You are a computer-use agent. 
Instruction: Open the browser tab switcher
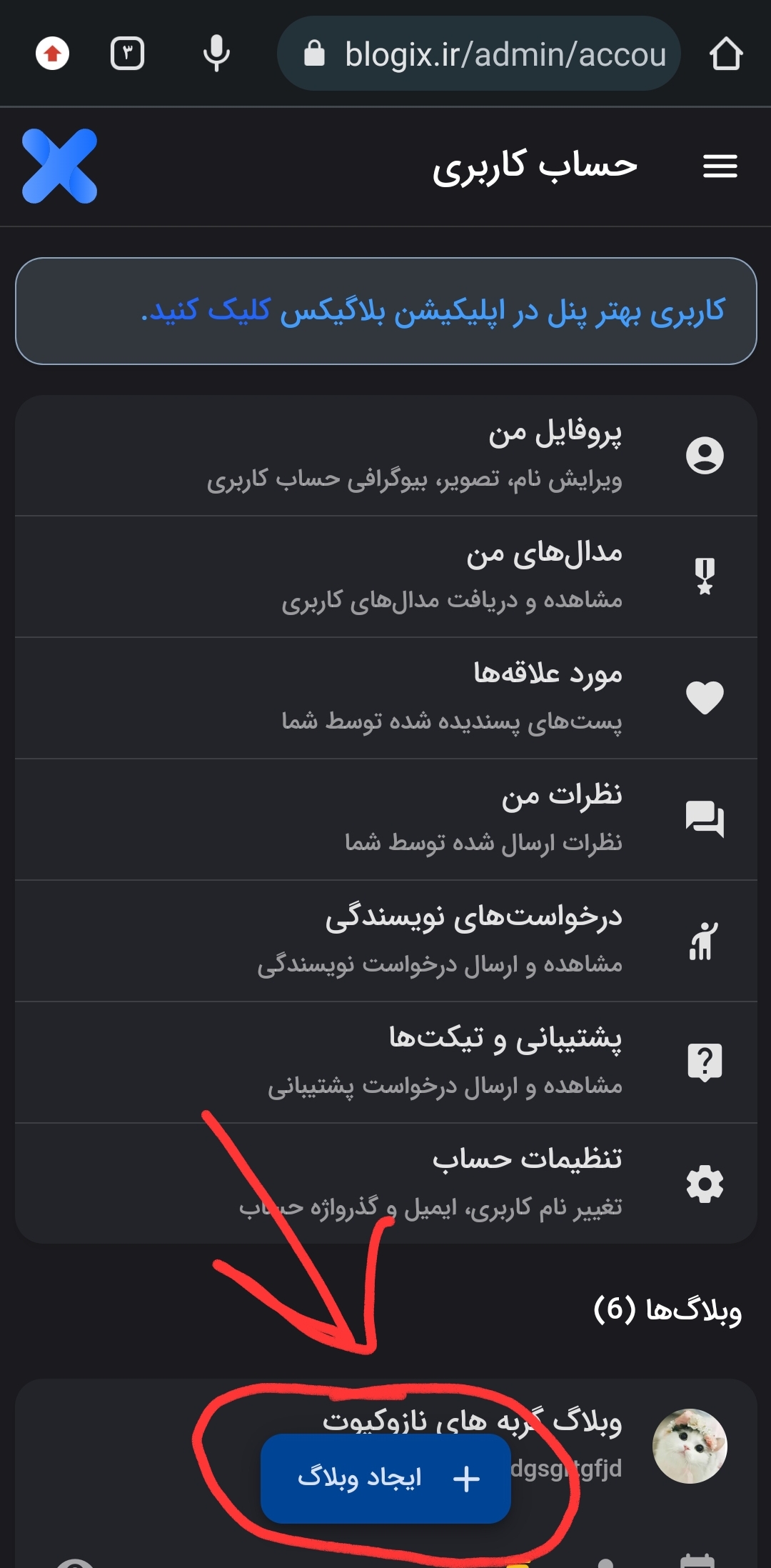coord(128,54)
